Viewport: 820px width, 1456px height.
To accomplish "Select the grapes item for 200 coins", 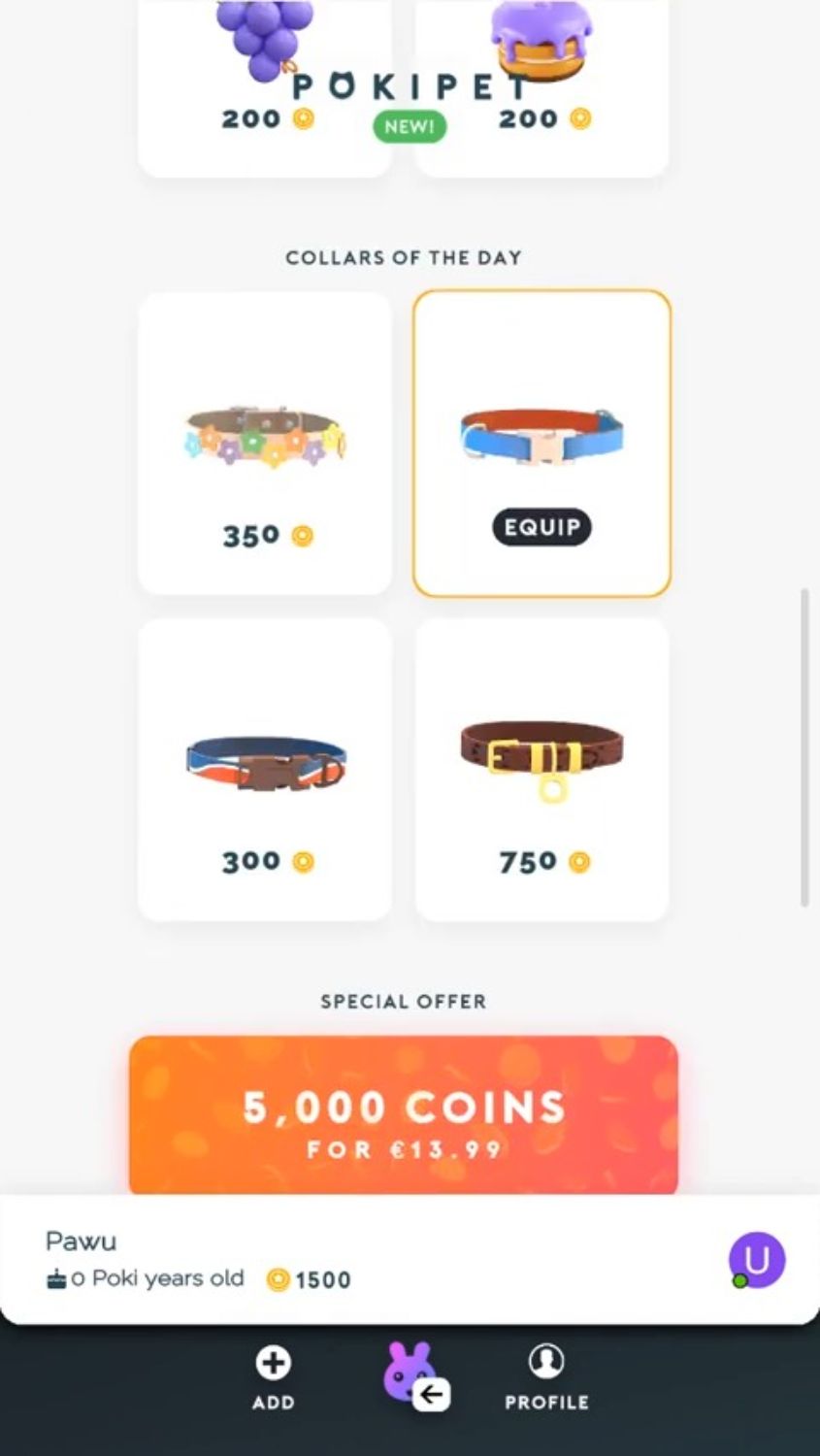I will [x=265, y=87].
